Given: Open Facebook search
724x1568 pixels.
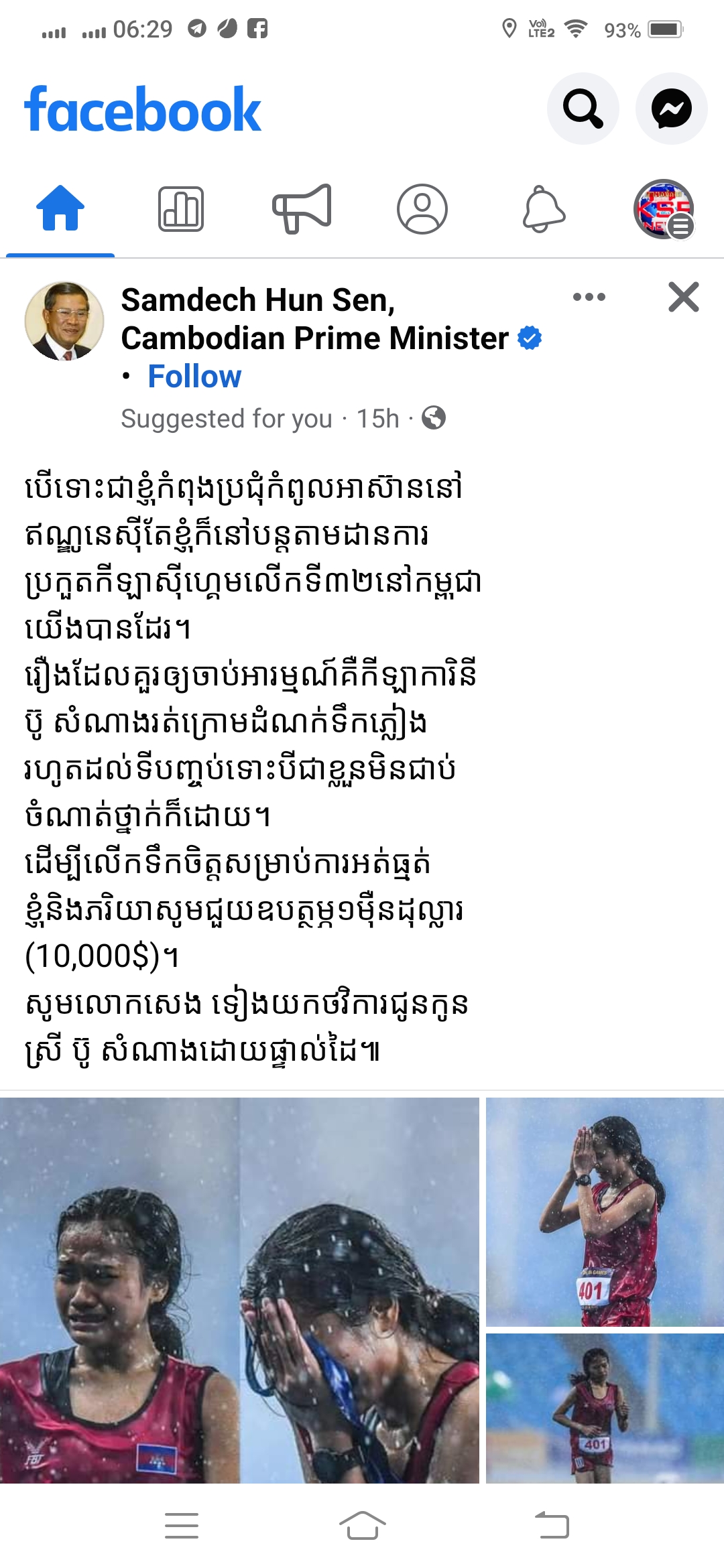Looking at the screenshot, I should click(x=583, y=109).
